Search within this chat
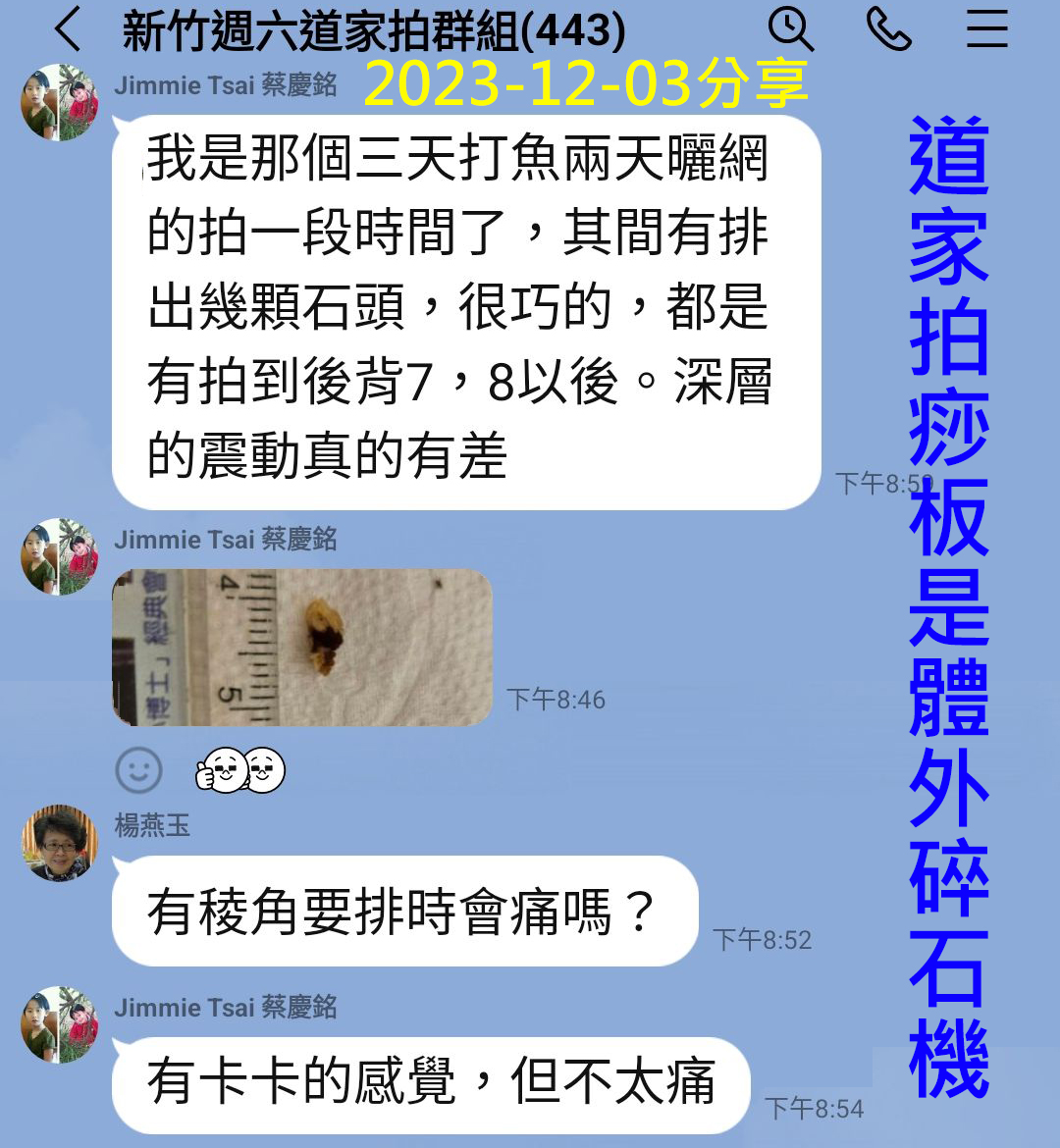The width and height of the screenshot is (1060, 1148). [790, 29]
